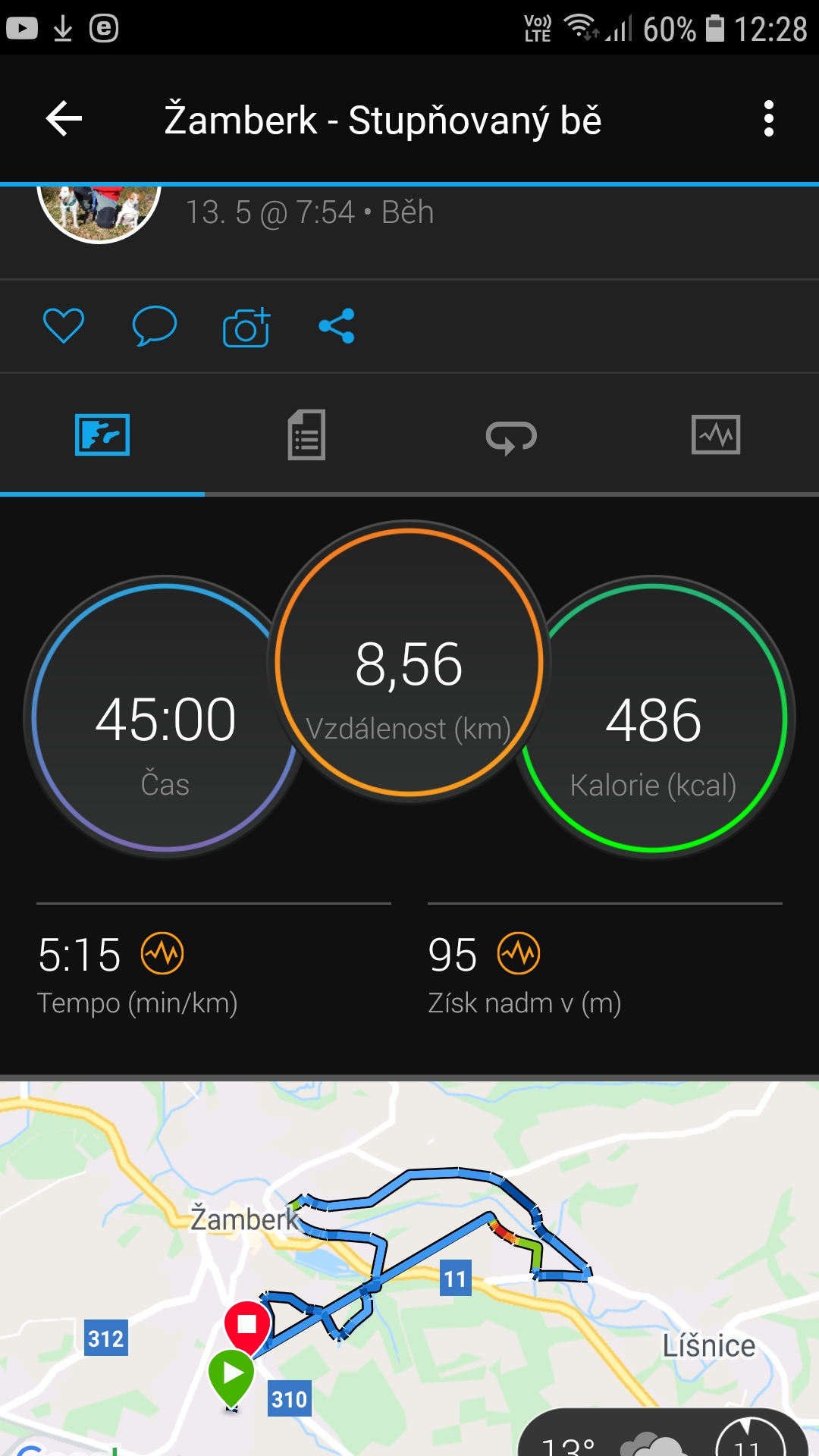819x1456 pixels.
Task: Open the pace chart icon beside 5:15
Action: (162, 953)
